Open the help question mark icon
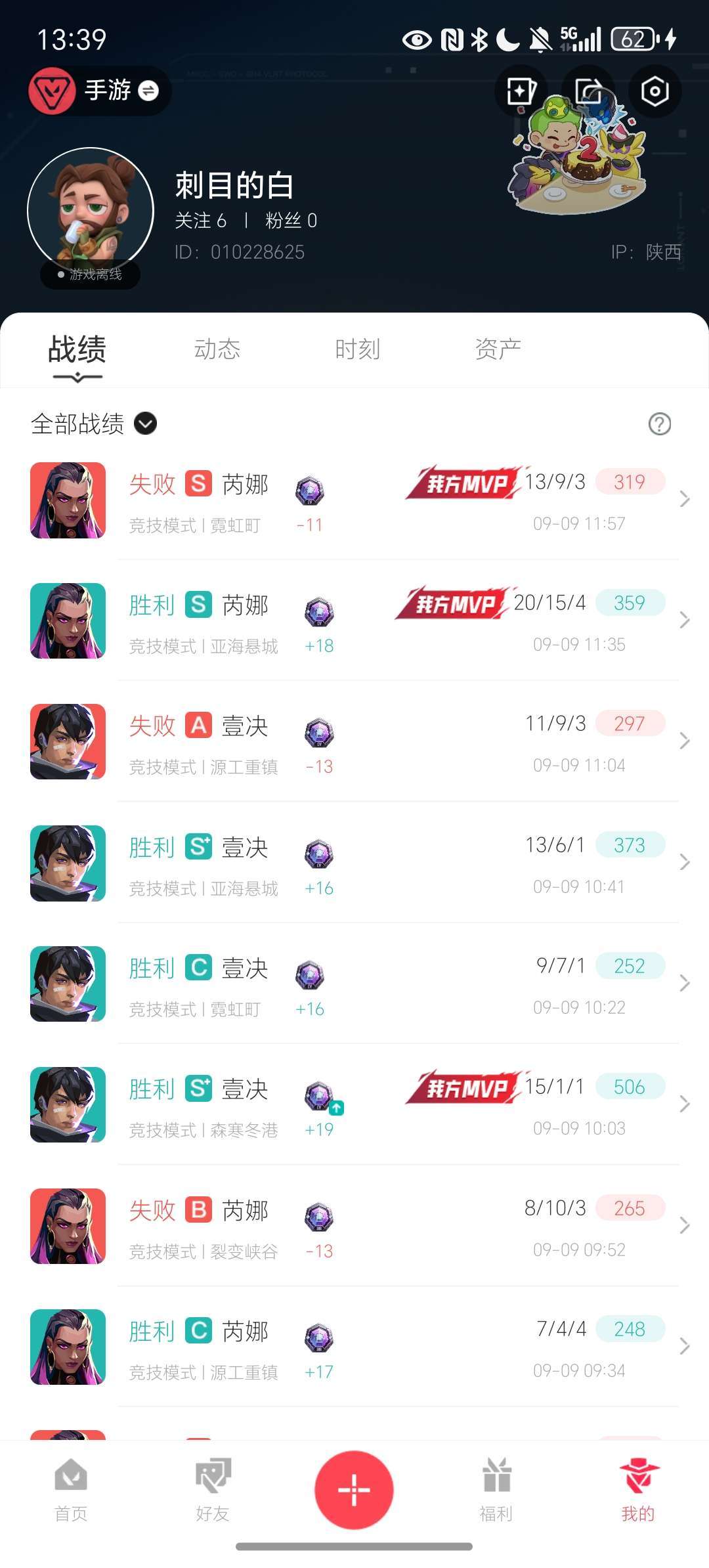This screenshot has height=1568, width=709. 659,424
